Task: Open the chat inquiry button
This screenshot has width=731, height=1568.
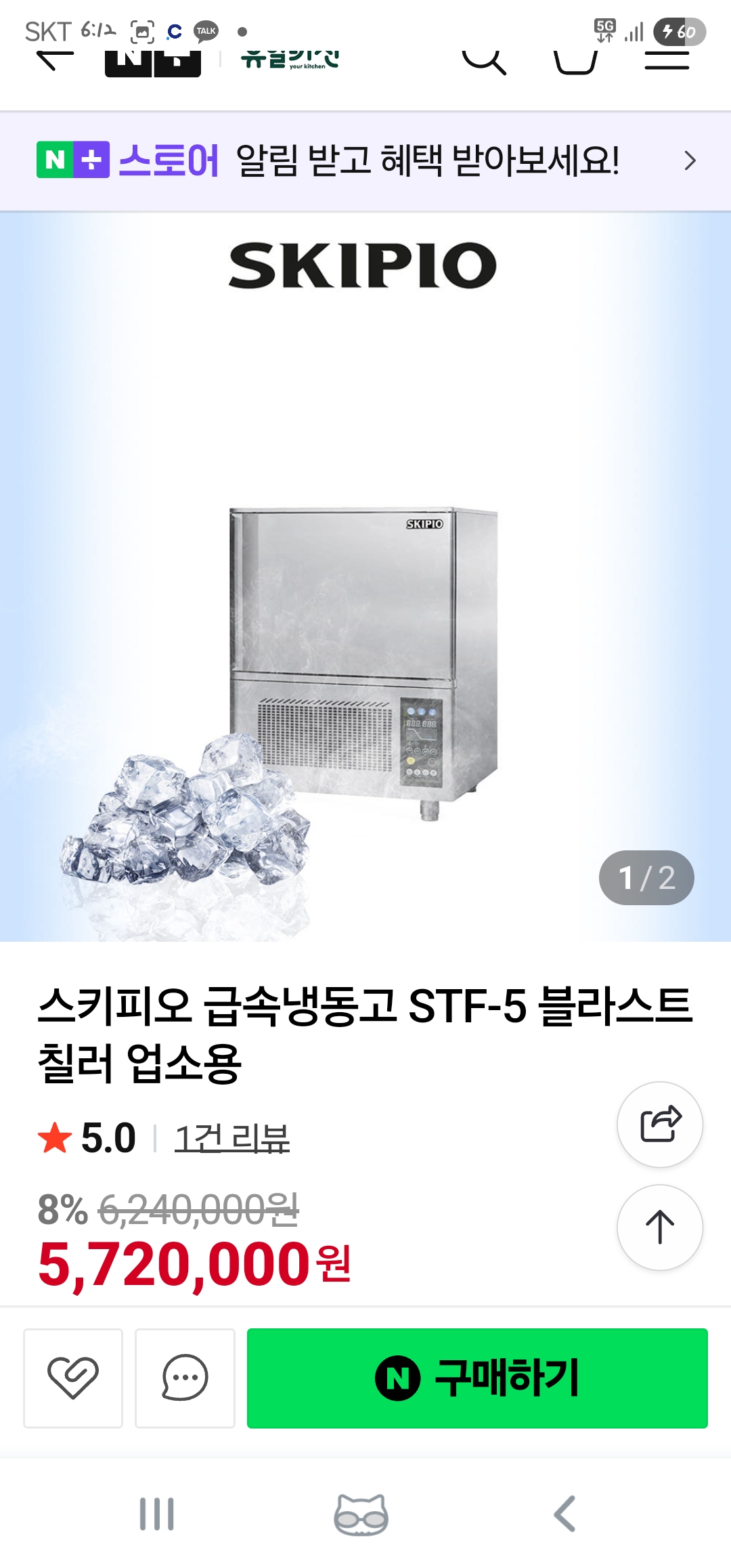Action: point(185,1378)
